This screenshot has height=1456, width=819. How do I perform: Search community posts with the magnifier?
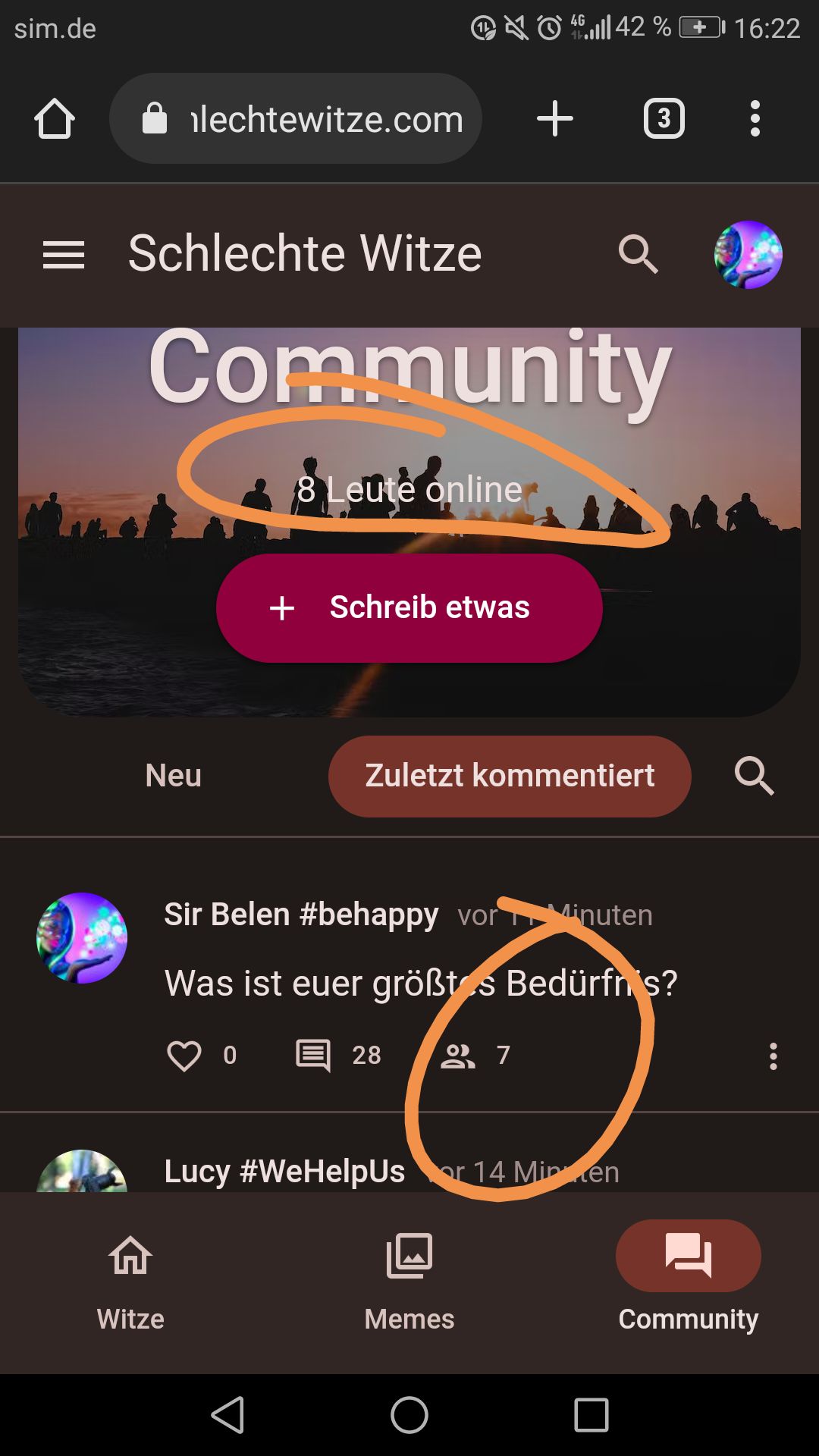(x=754, y=776)
